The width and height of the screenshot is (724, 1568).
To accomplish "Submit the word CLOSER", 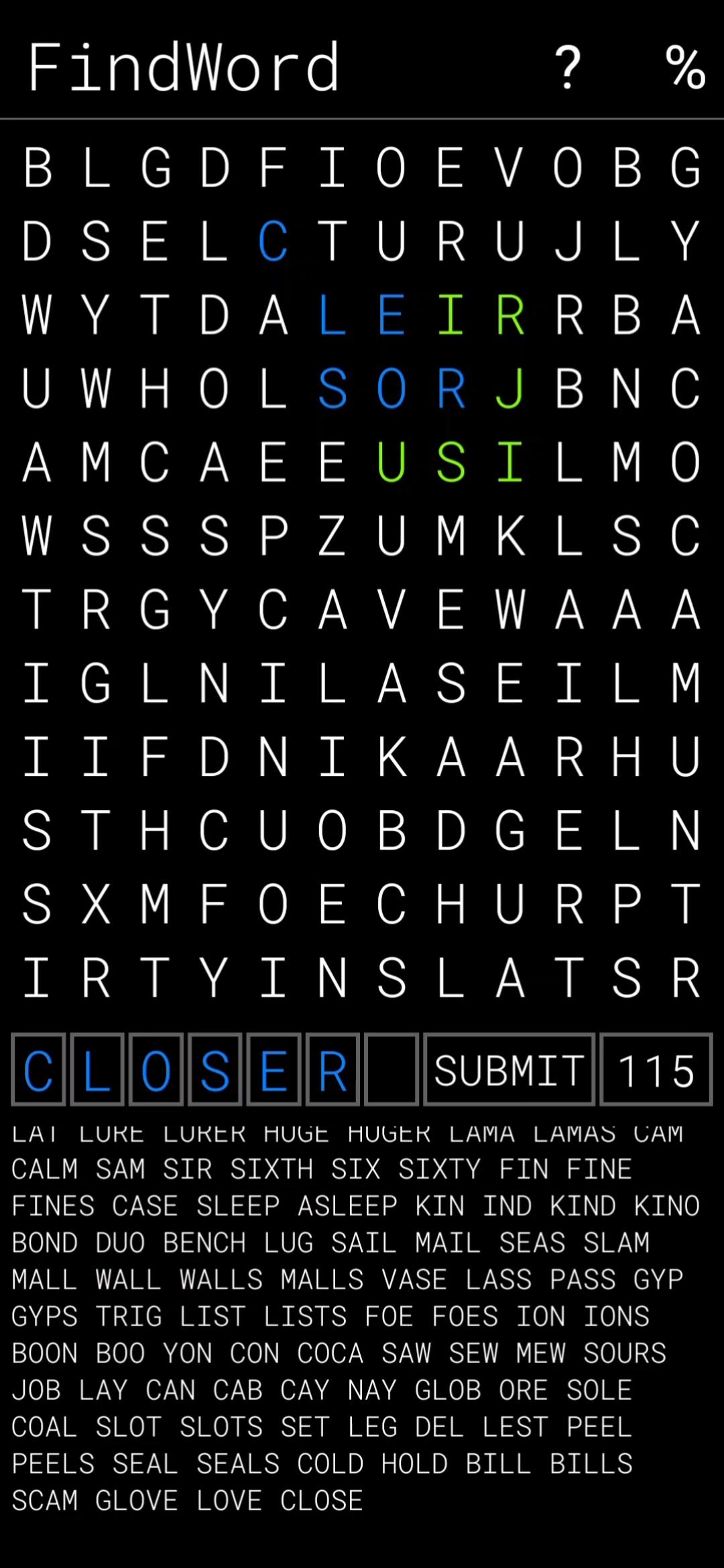I will click(509, 1070).
